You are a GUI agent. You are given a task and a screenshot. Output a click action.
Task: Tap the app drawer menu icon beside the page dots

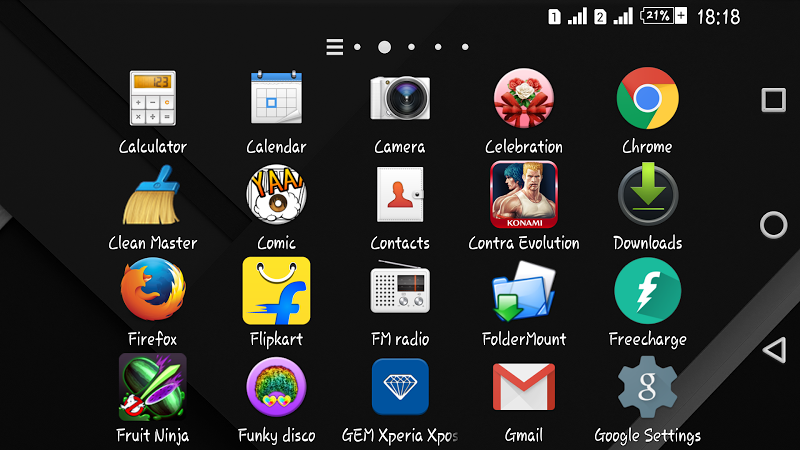[x=334, y=47]
